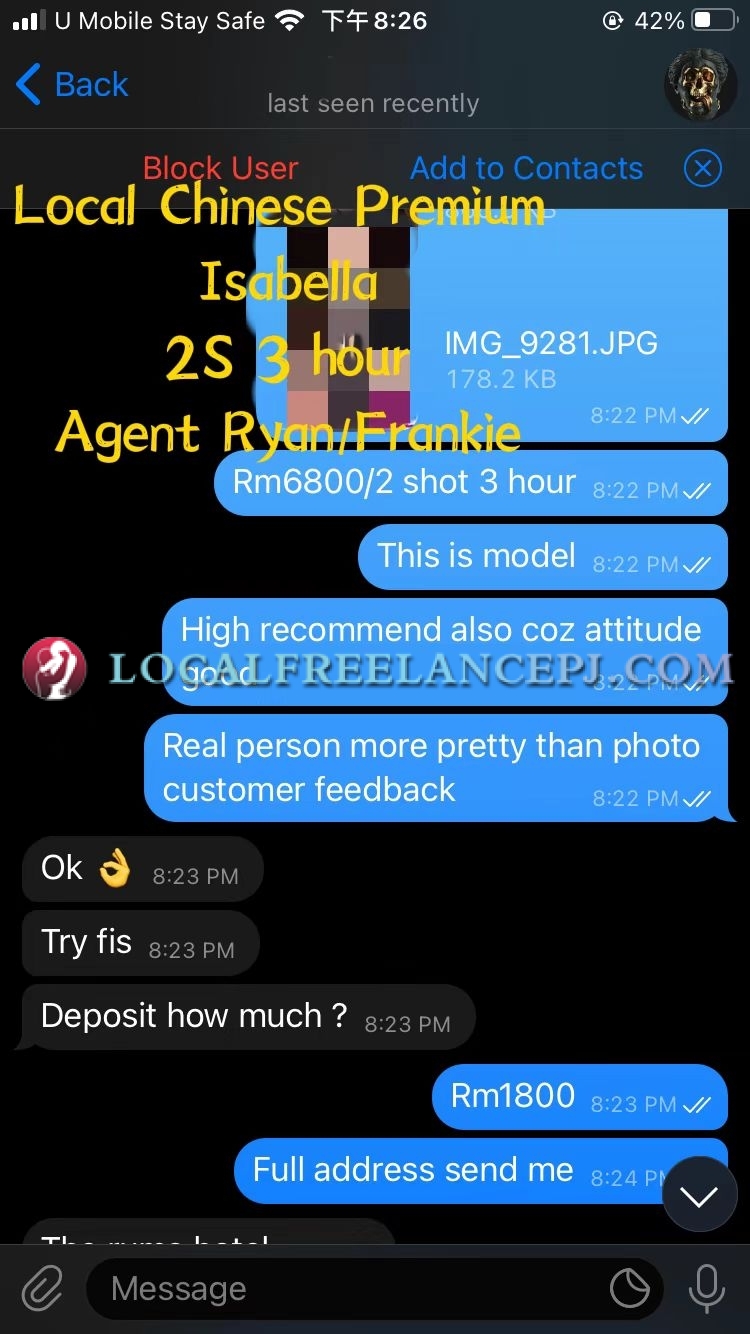Open the contact's profile picture
Viewport: 750px width, 1334px height.
point(700,85)
